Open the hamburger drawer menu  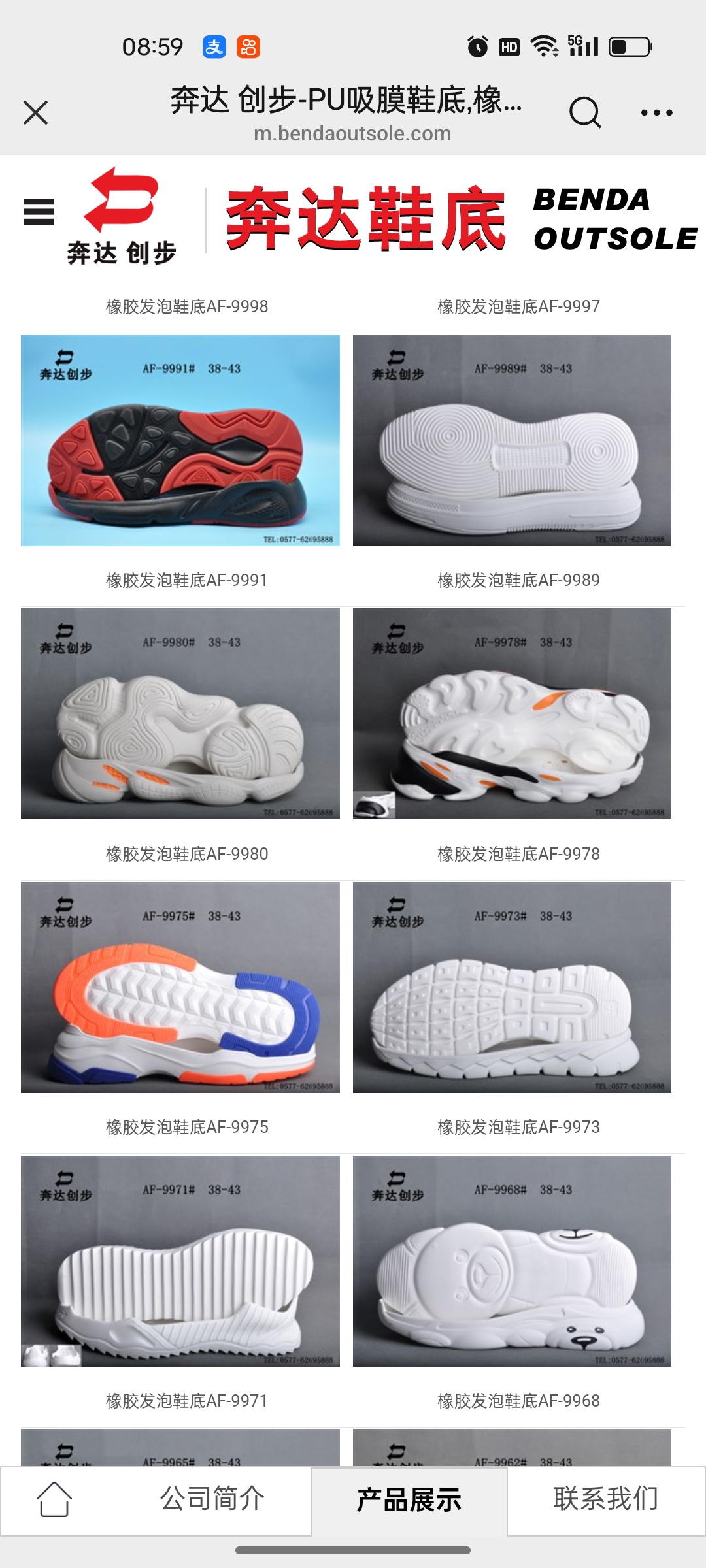pyautogui.click(x=39, y=212)
